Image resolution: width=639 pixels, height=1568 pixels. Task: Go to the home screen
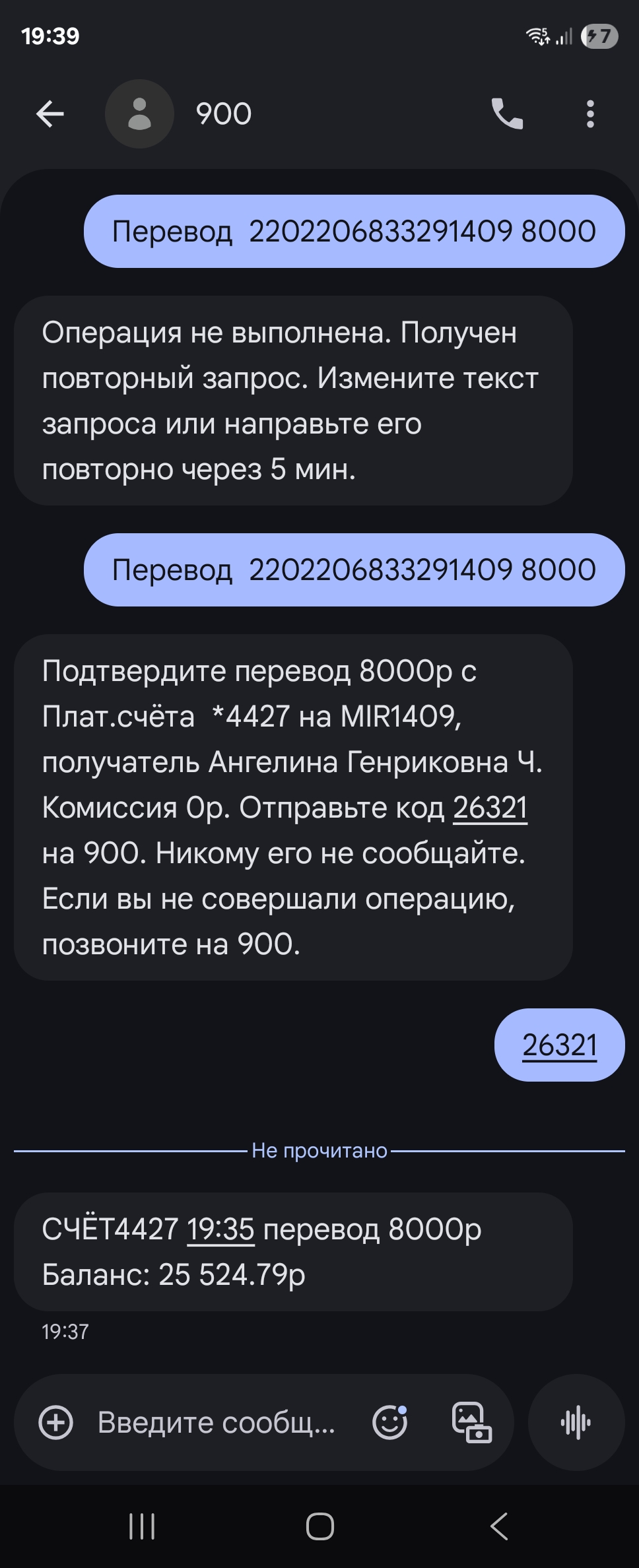coord(320,1526)
